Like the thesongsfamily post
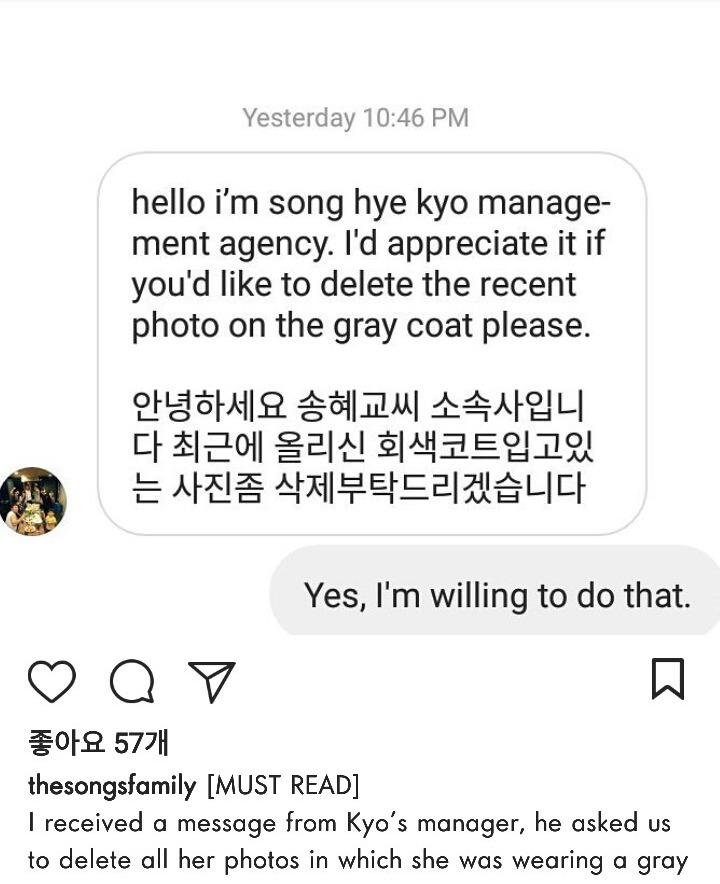Screen dimensions: 720x884 (x=51, y=682)
